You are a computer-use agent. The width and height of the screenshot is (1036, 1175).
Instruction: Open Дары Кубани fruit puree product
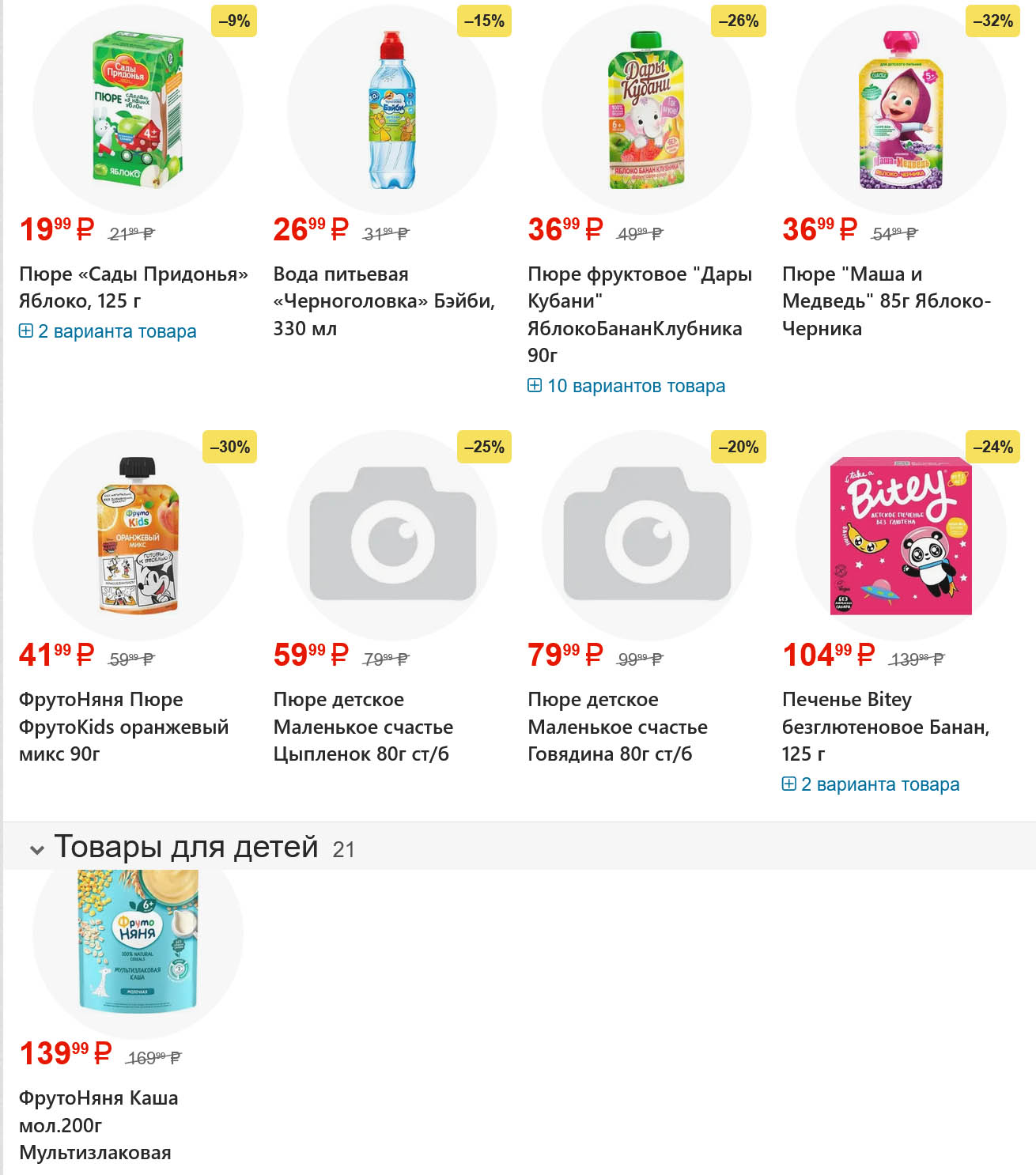tap(639, 314)
